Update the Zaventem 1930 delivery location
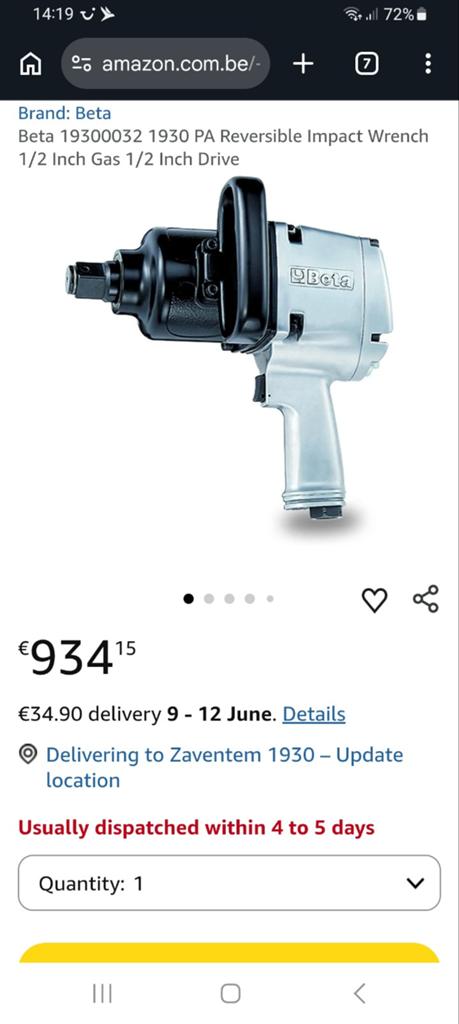The width and height of the screenshot is (459, 1024). coord(224,767)
